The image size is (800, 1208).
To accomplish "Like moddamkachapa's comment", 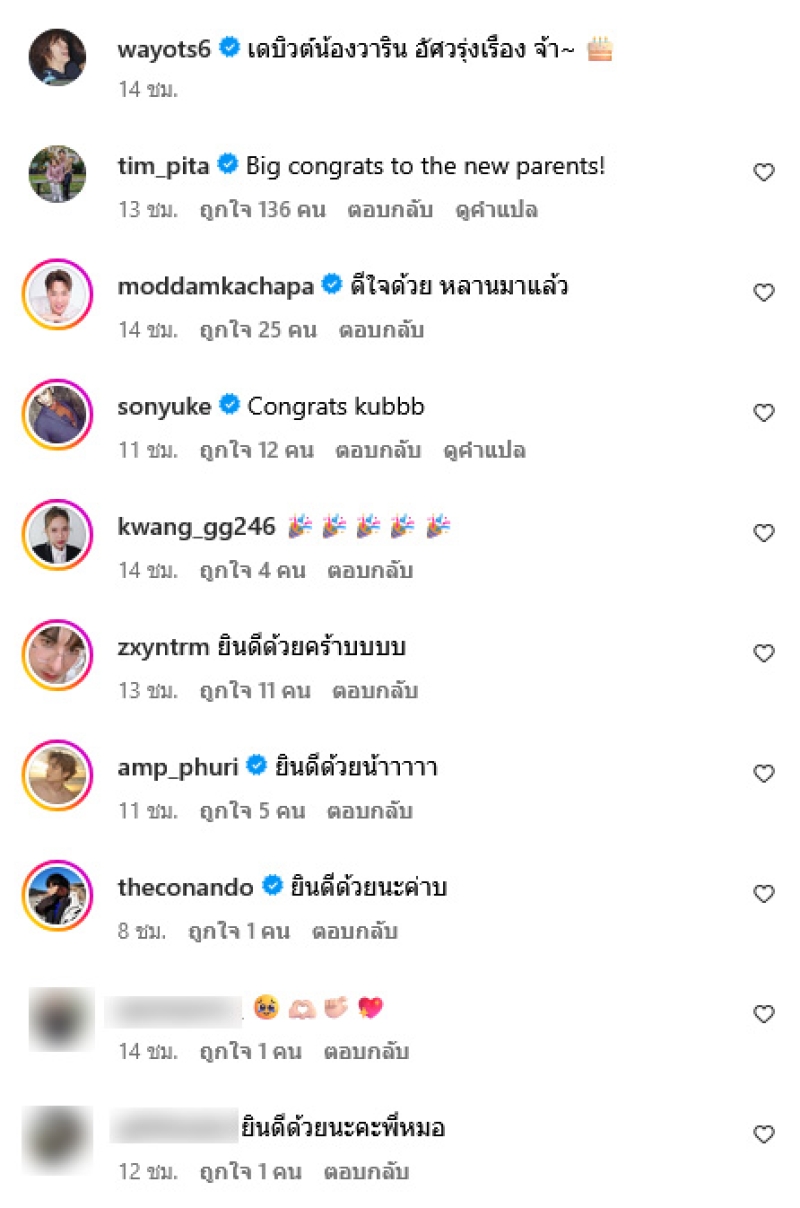I will tap(764, 293).
